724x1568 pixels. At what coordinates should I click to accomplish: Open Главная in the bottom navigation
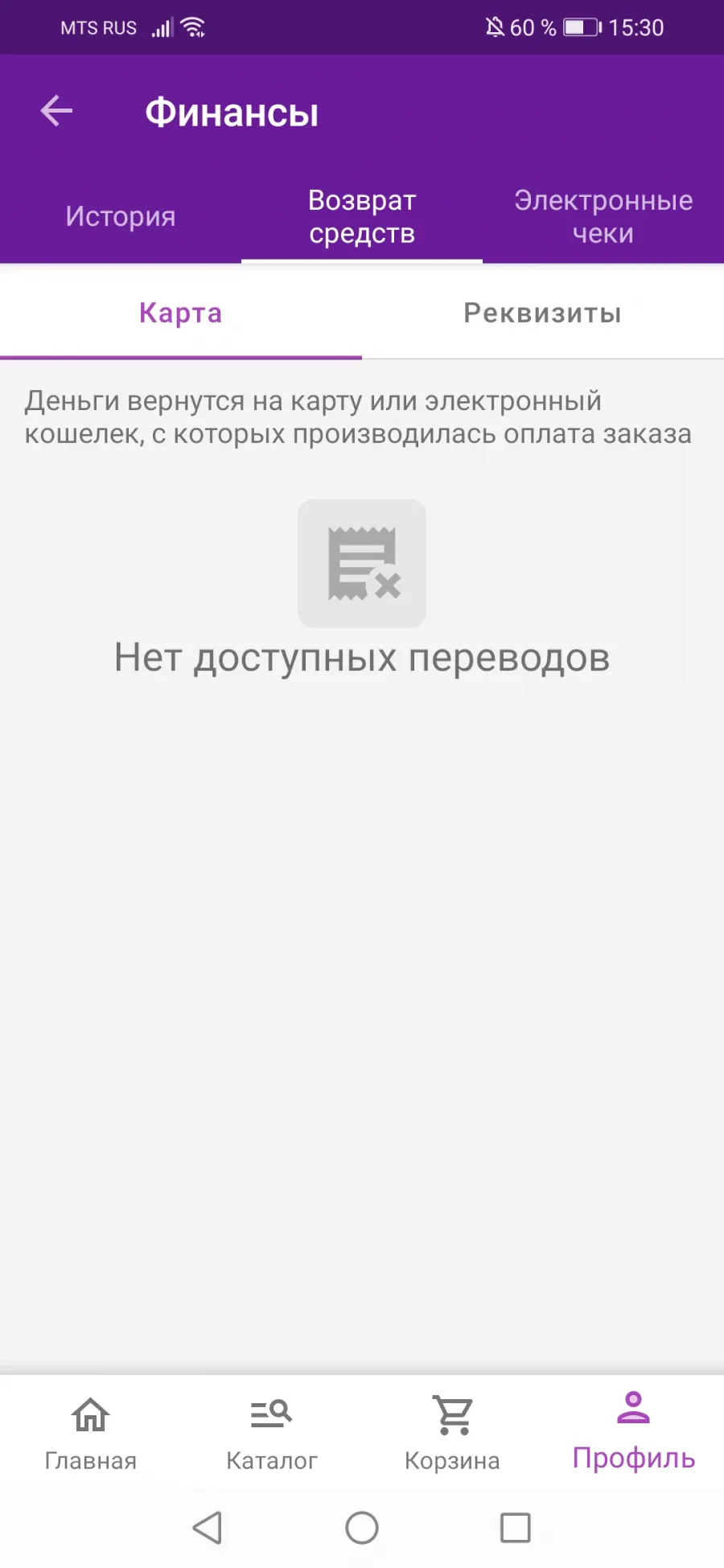[91, 1432]
